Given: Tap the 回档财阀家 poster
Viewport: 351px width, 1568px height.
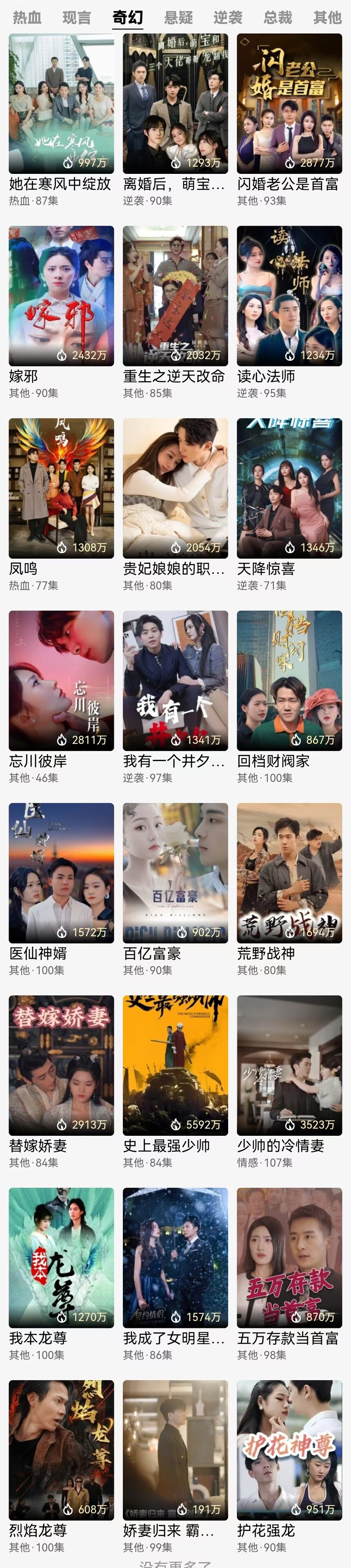Looking at the screenshot, I should [289, 680].
